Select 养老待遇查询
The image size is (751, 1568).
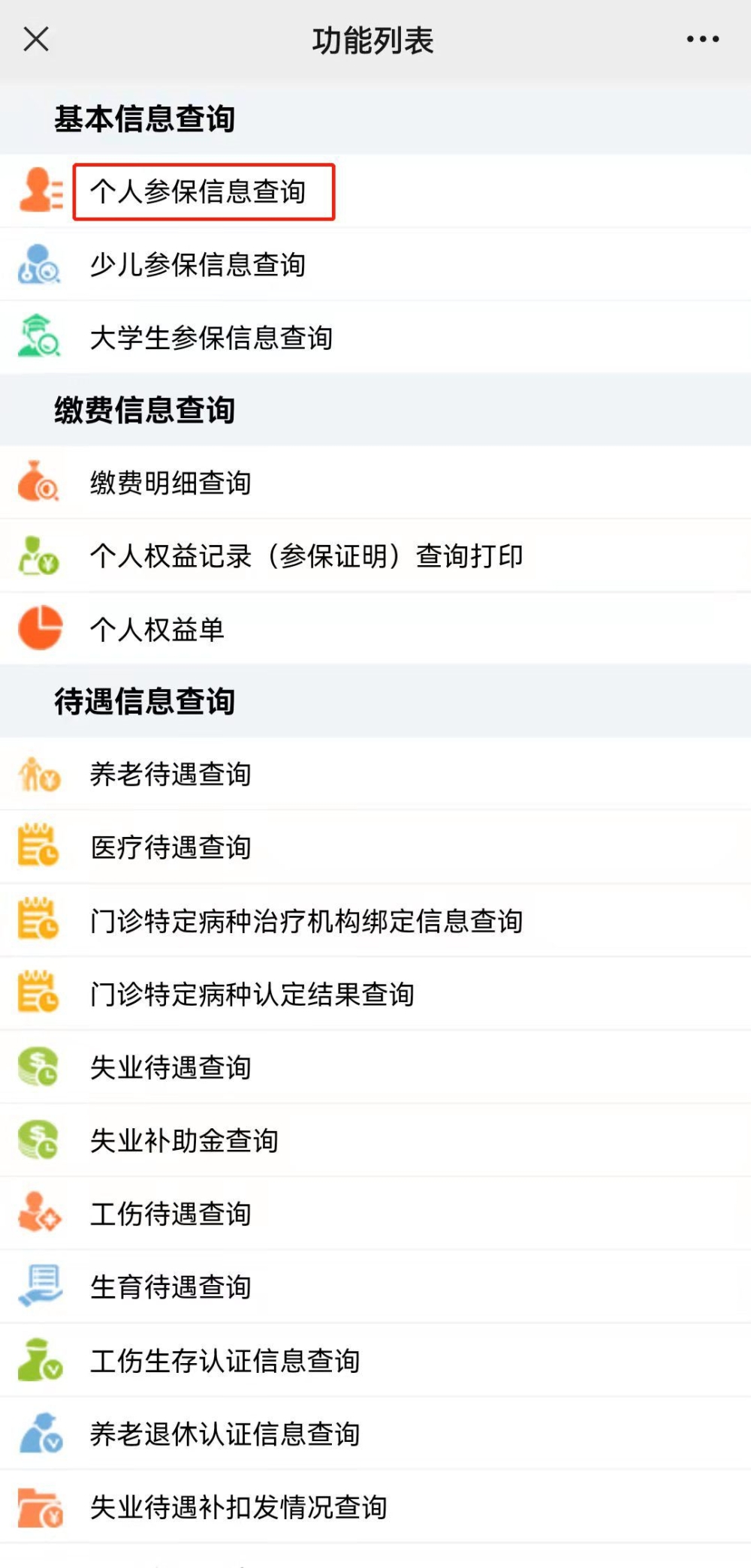click(375, 774)
